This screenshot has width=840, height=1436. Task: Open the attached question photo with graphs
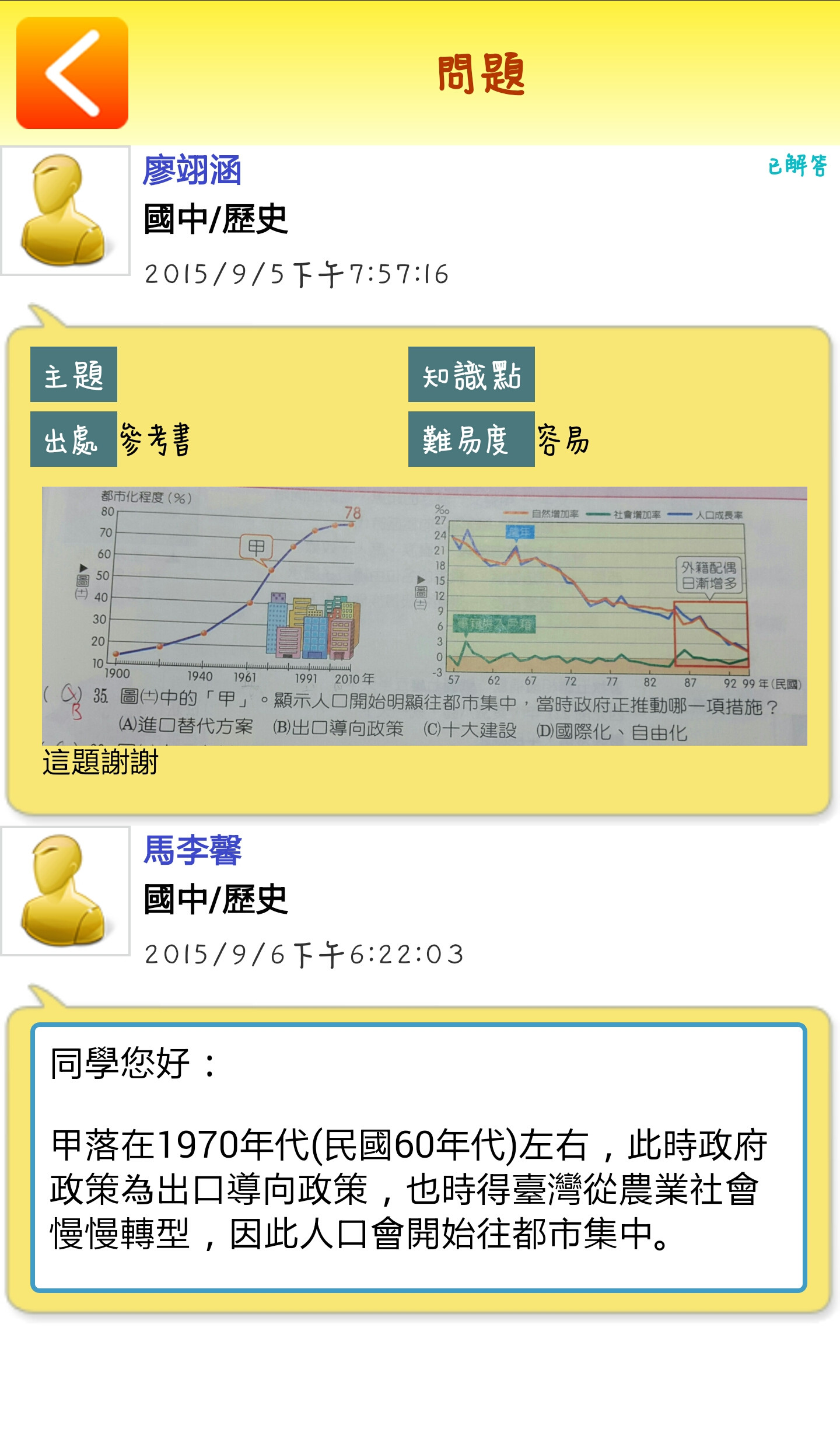424,616
